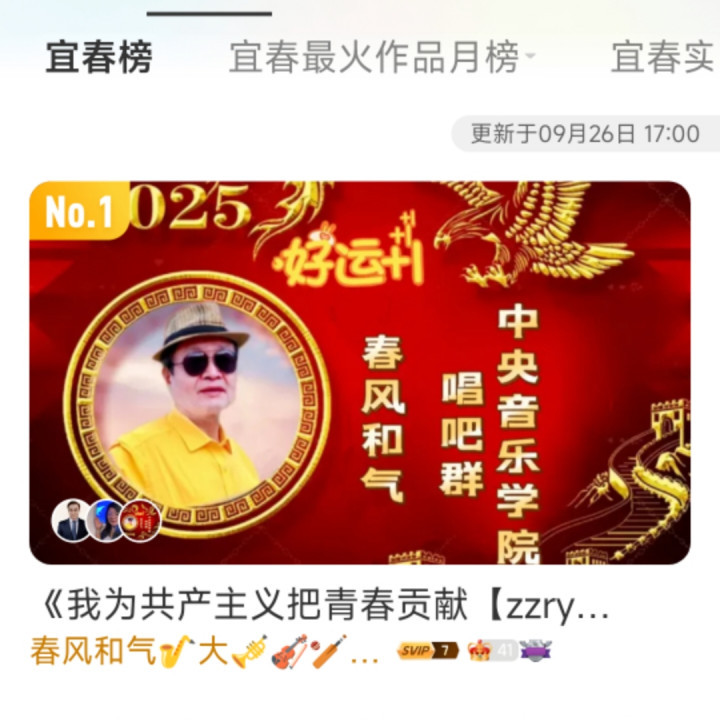Screen dimensions: 720x720
Task: View the 春风和气 uploader profile name
Action: pyautogui.click(x=92, y=652)
